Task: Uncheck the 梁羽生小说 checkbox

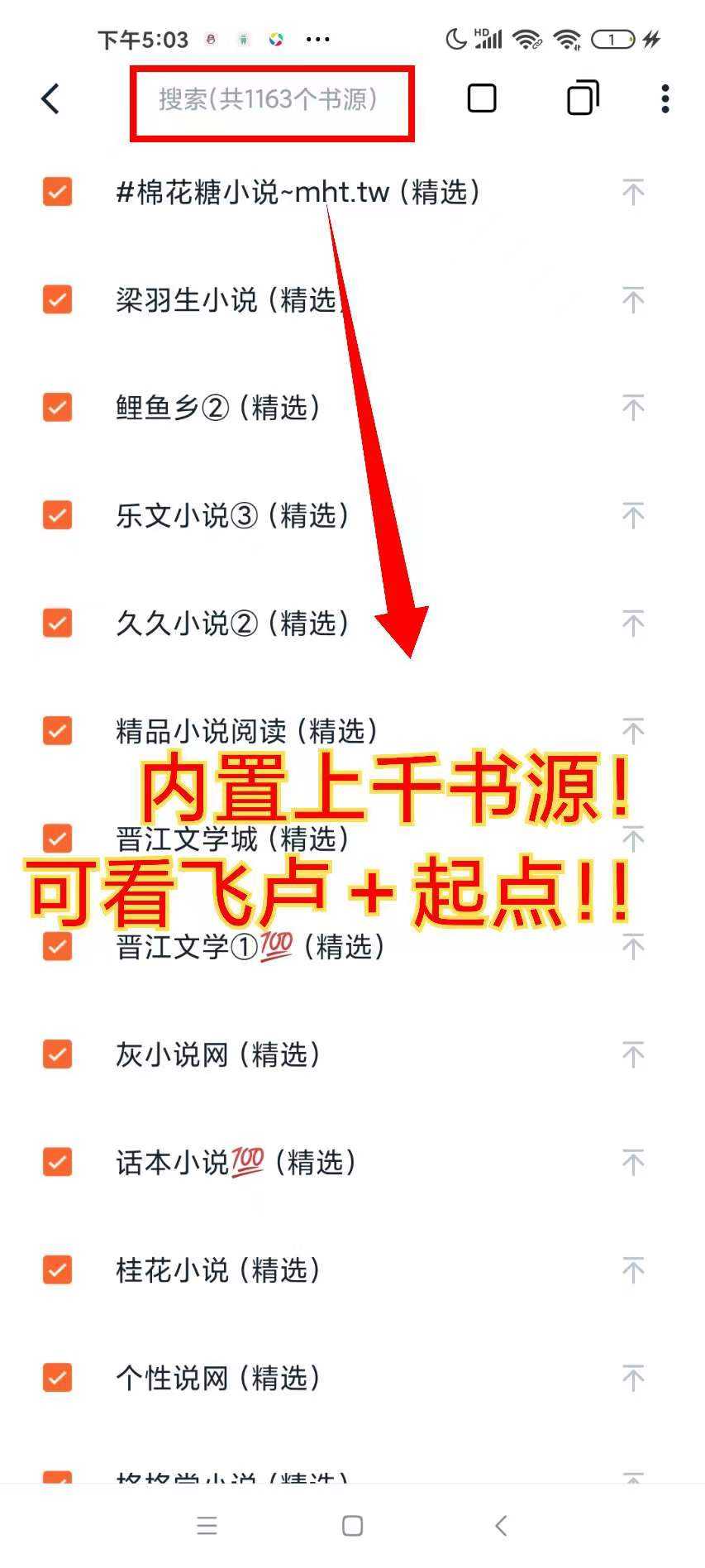Action: pos(57,299)
